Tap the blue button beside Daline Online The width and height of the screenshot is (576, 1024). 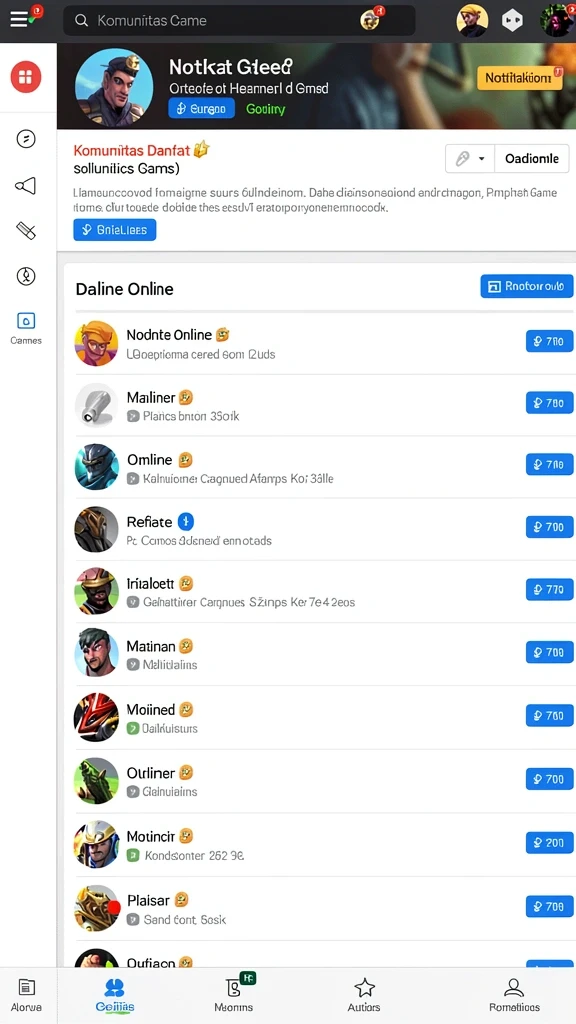pyautogui.click(x=527, y=286)
